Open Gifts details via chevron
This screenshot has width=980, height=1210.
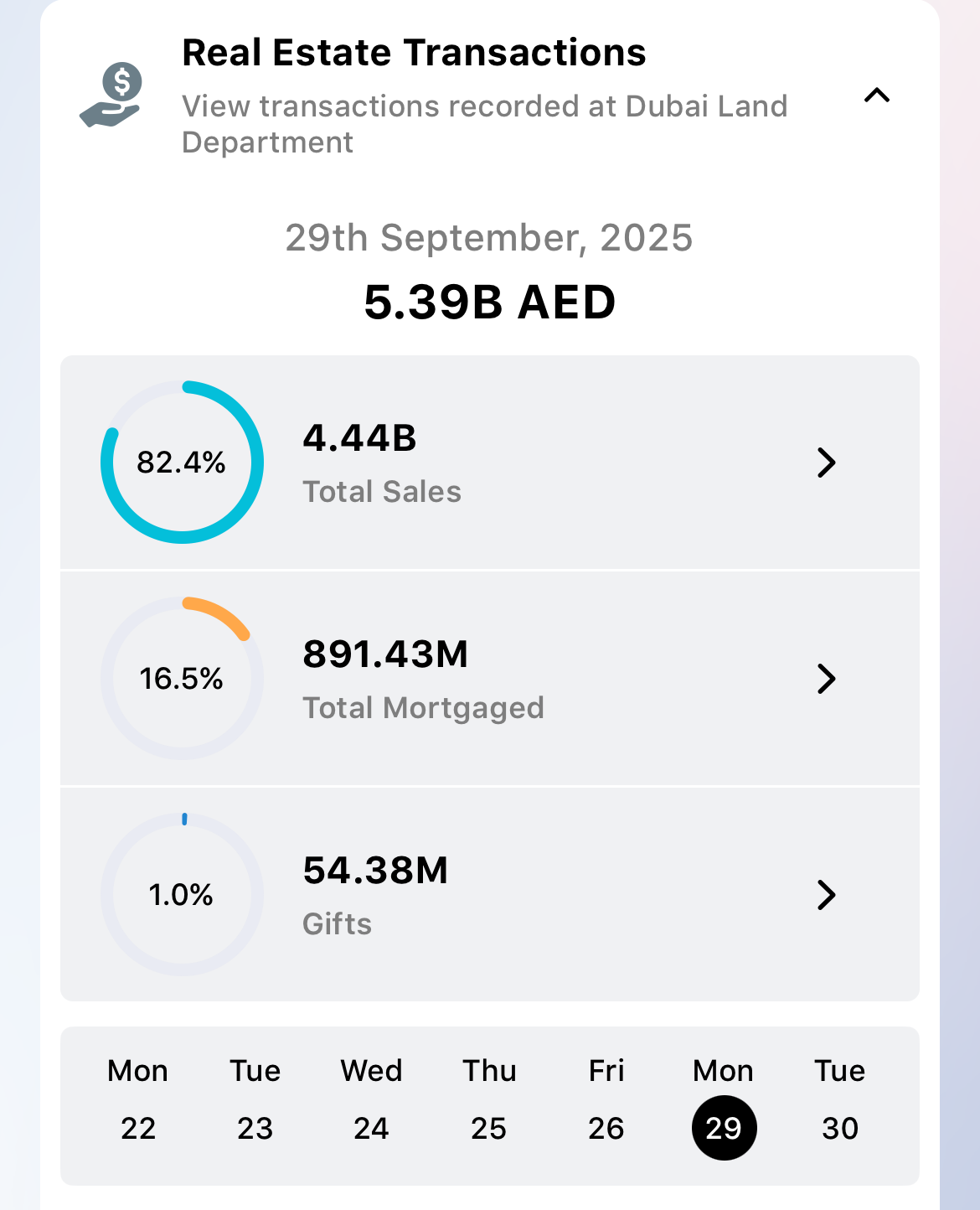point(826,895)
